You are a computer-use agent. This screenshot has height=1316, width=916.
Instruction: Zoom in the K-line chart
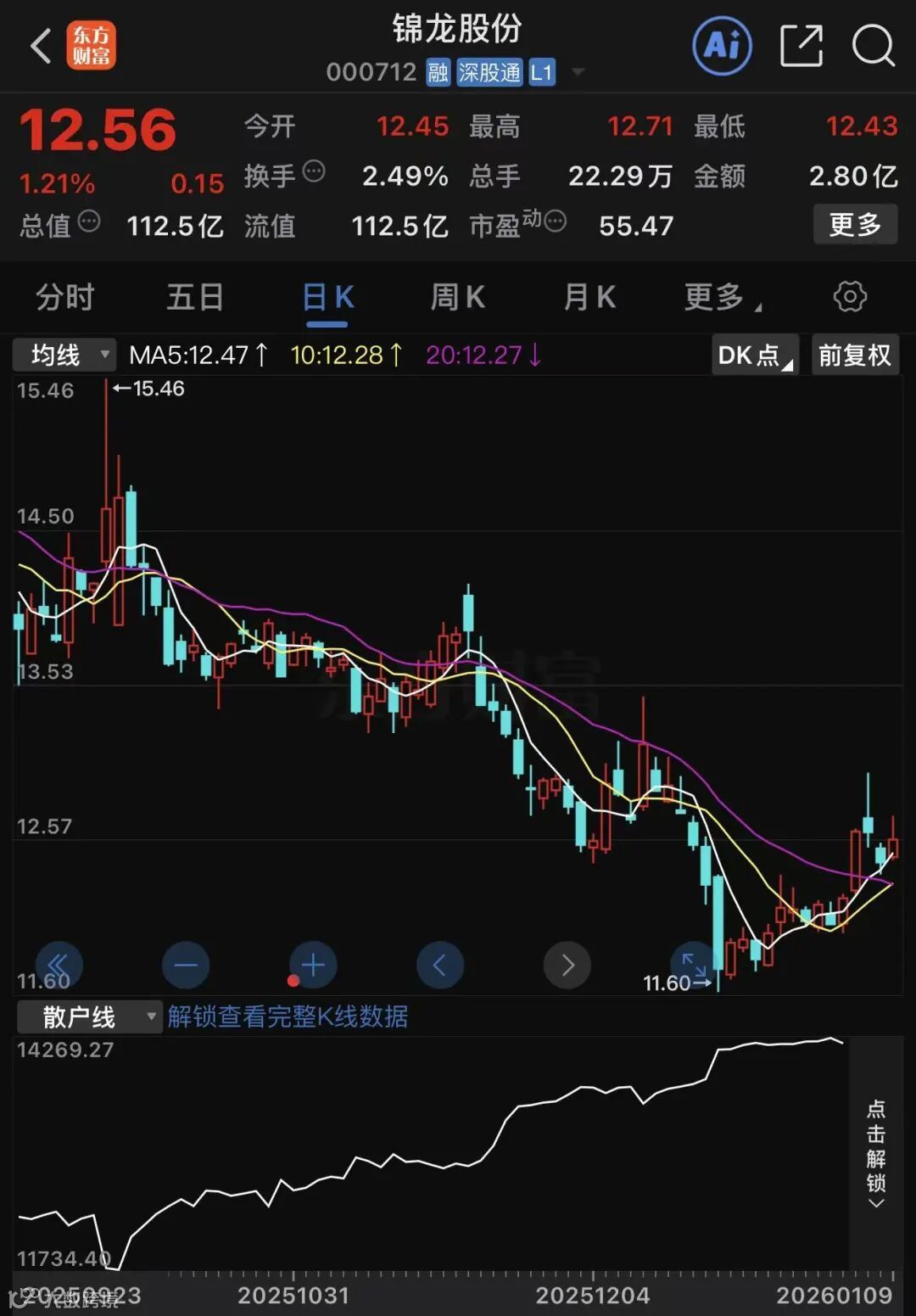[x=313, y=965]
